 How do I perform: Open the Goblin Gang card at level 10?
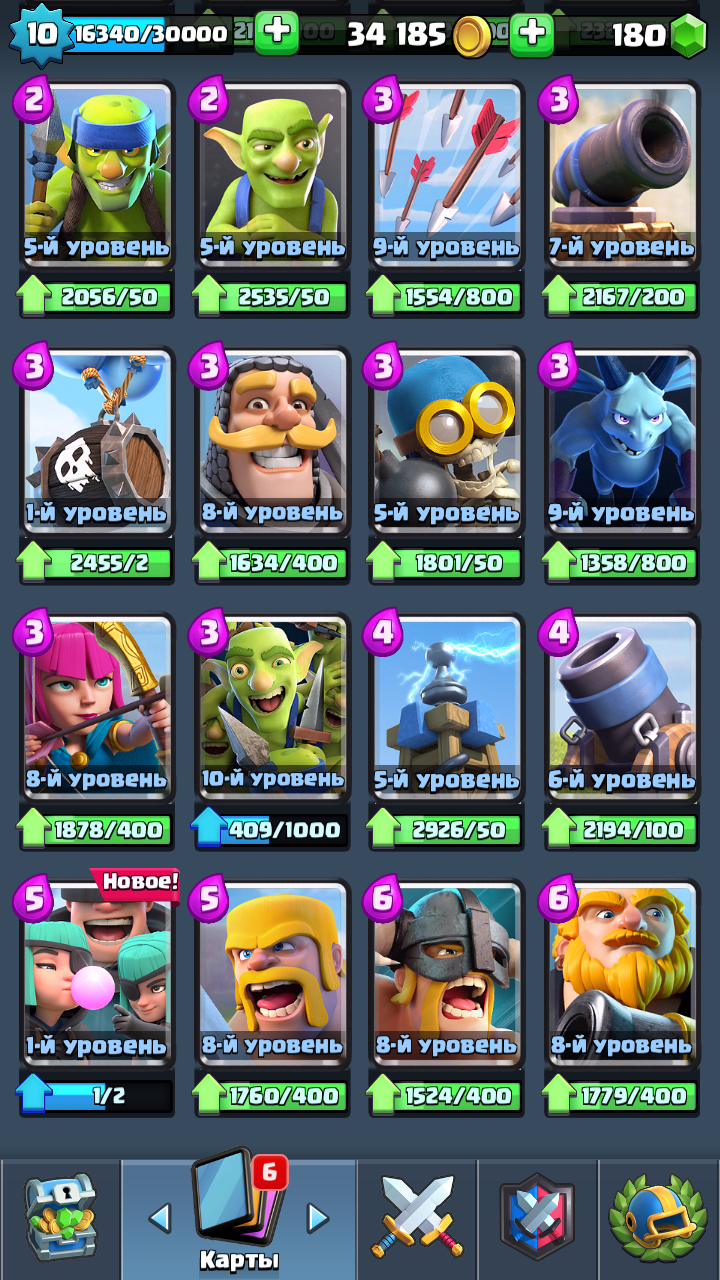272,707
